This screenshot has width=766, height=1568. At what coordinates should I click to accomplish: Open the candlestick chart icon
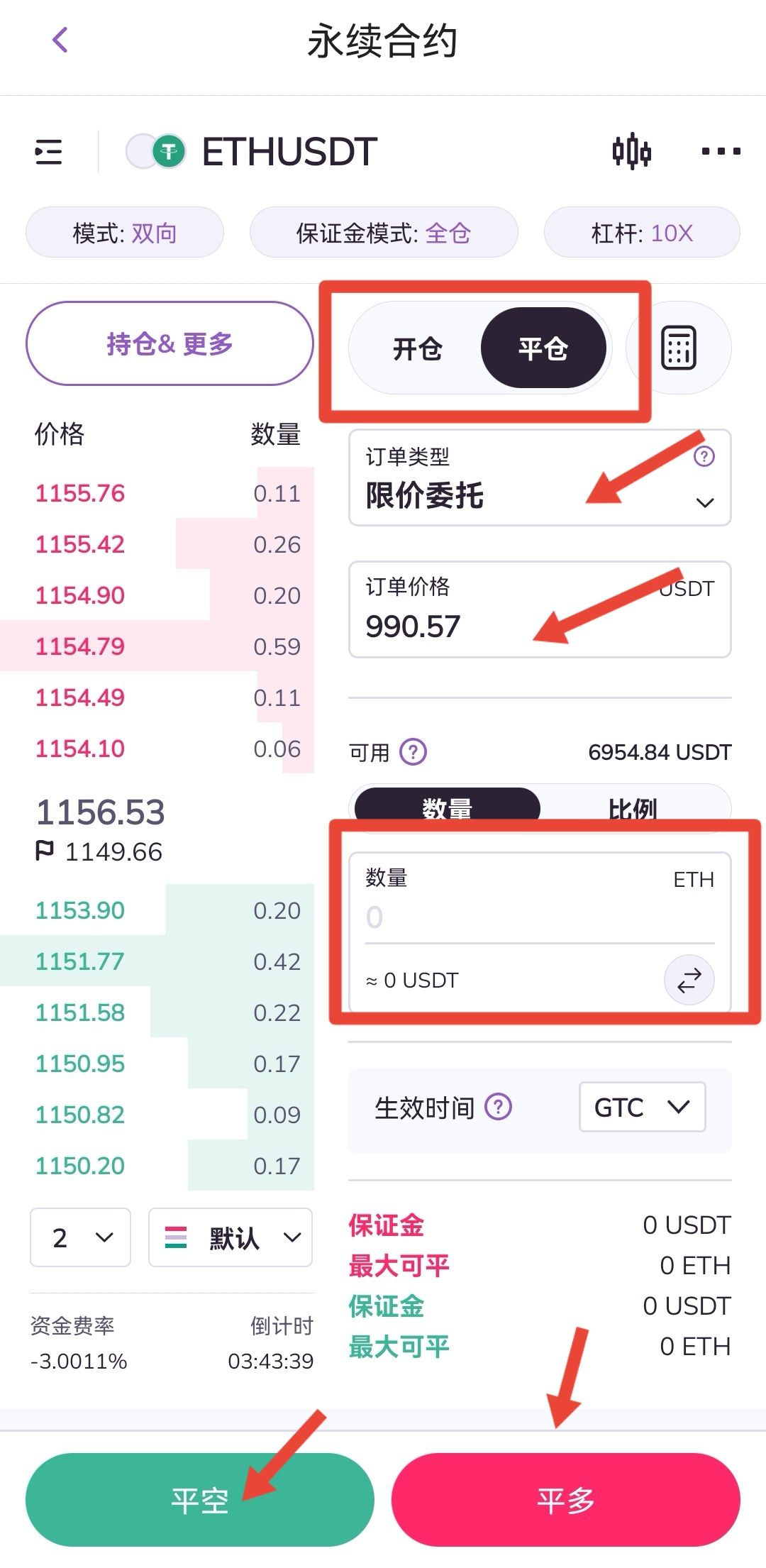[x=631, y=151]
